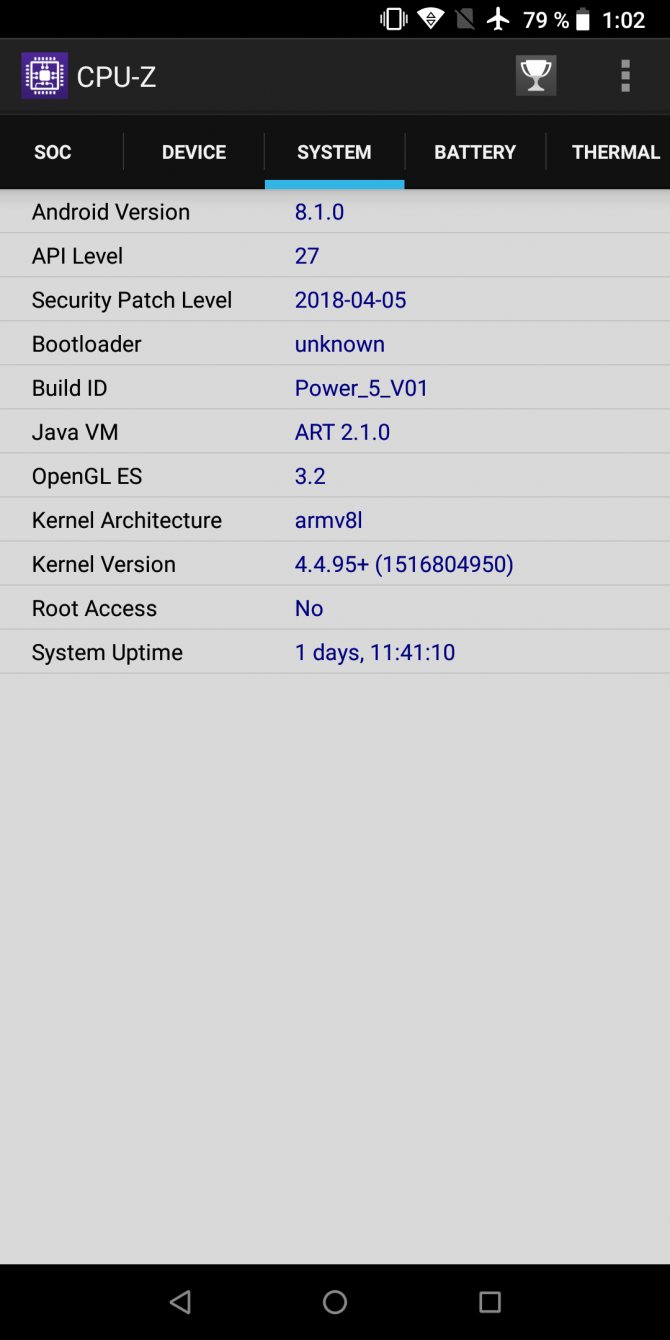Switch to the SOC tab
The width and height of the screenshot is (670, 1340).
[x=53, y=152]
